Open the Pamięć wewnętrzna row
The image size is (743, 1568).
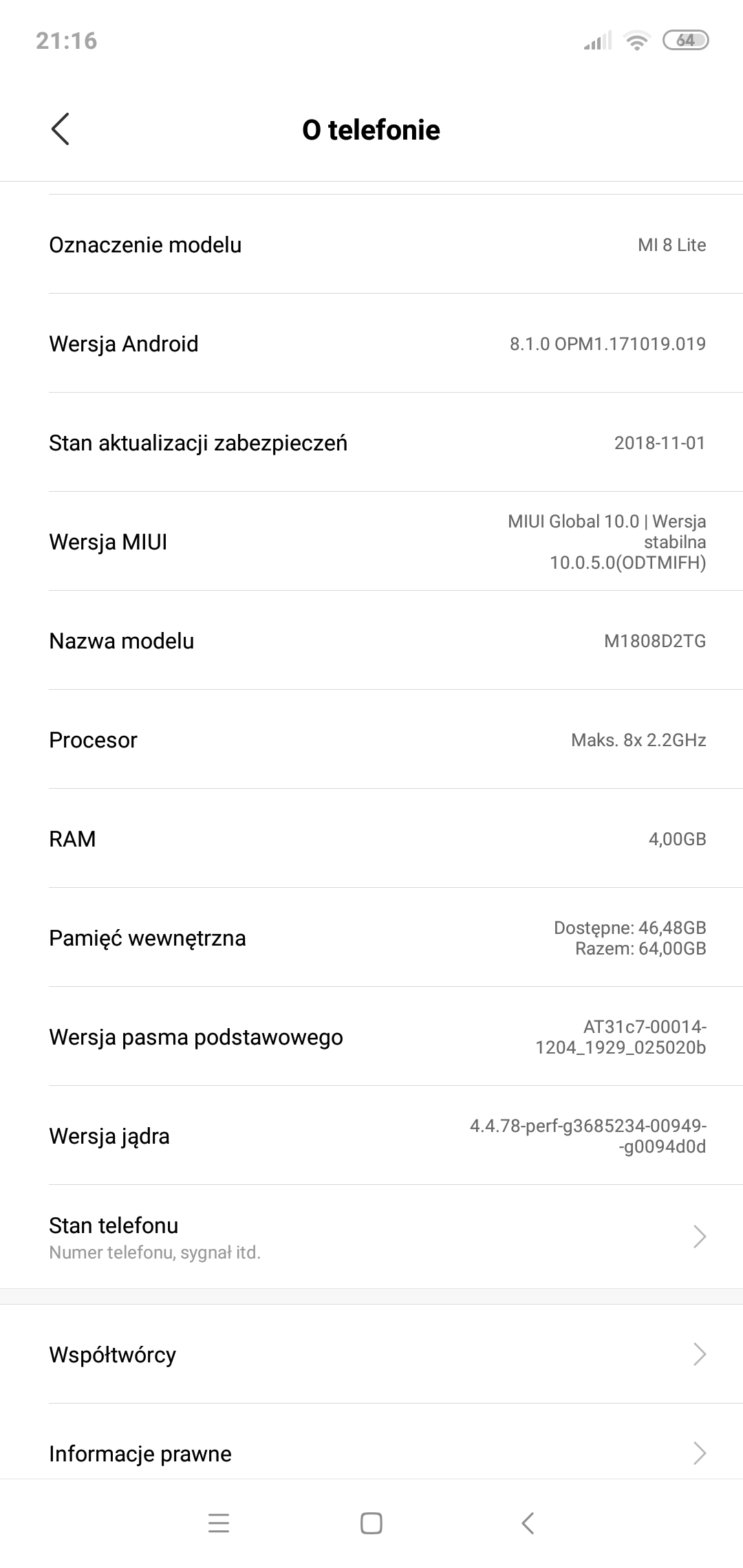click(x=371, y=938)
